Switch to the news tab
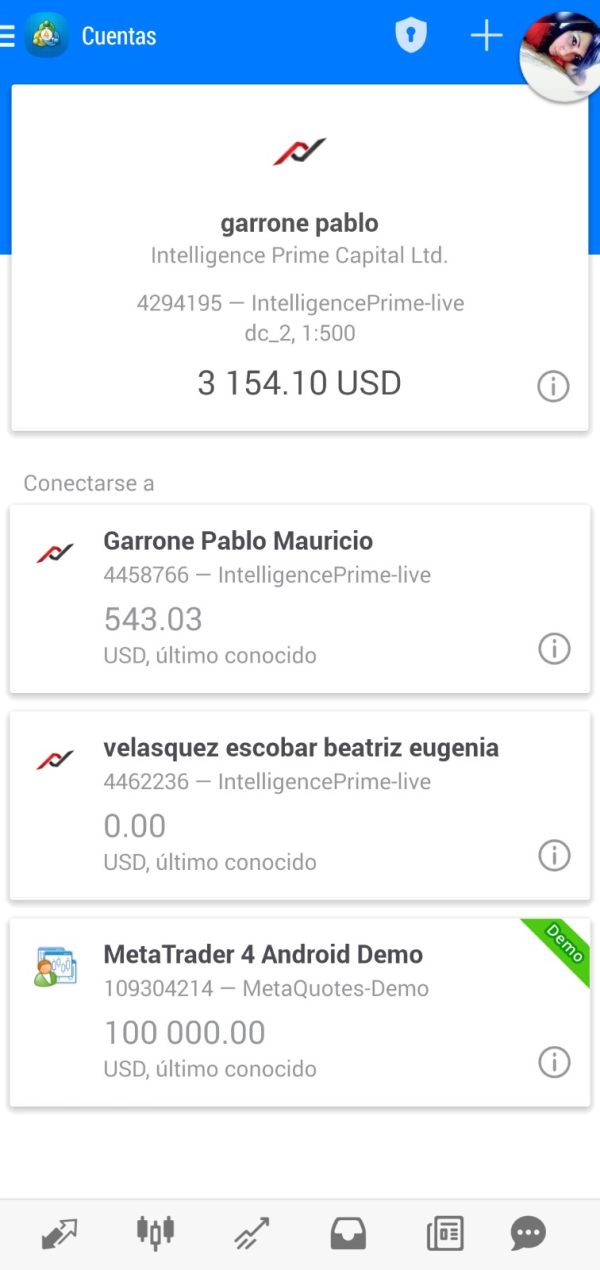 pyautogui.click(x=444, y=1235)
